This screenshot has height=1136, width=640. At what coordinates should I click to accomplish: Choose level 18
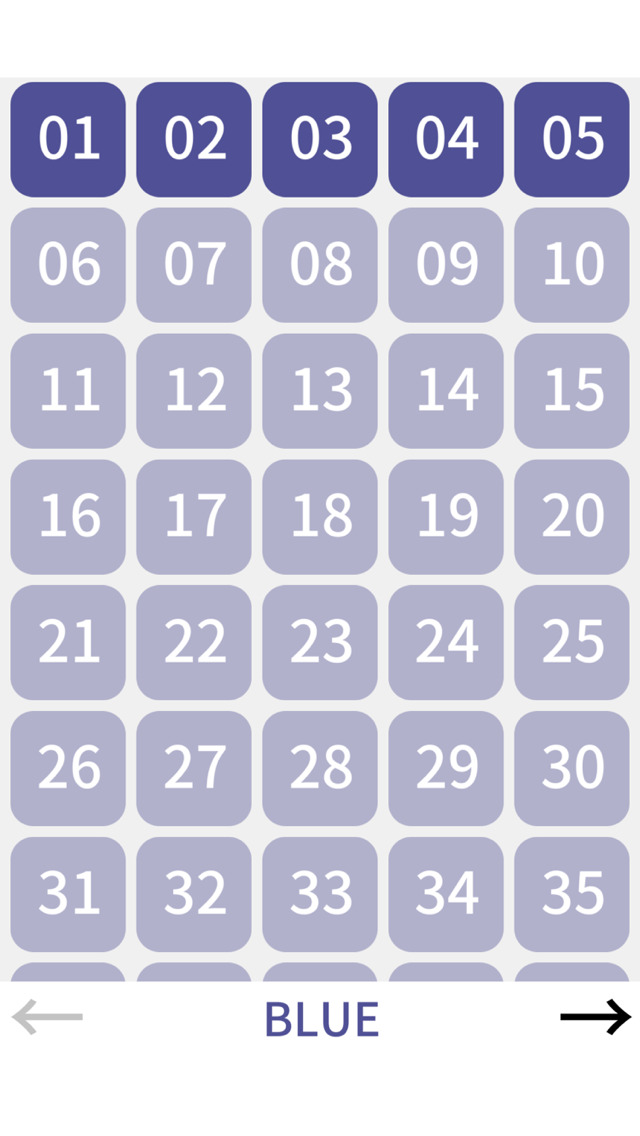(320, 517)
